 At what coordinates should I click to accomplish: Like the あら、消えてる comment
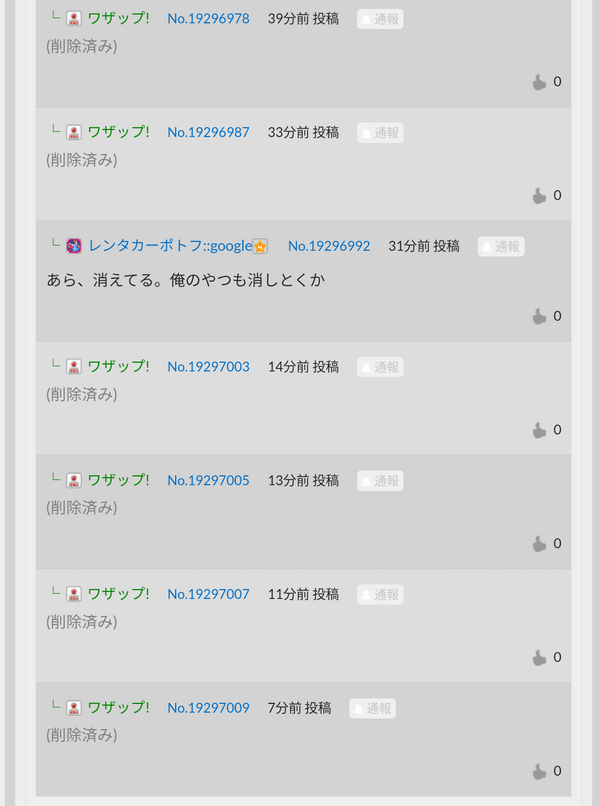[540, 317]
